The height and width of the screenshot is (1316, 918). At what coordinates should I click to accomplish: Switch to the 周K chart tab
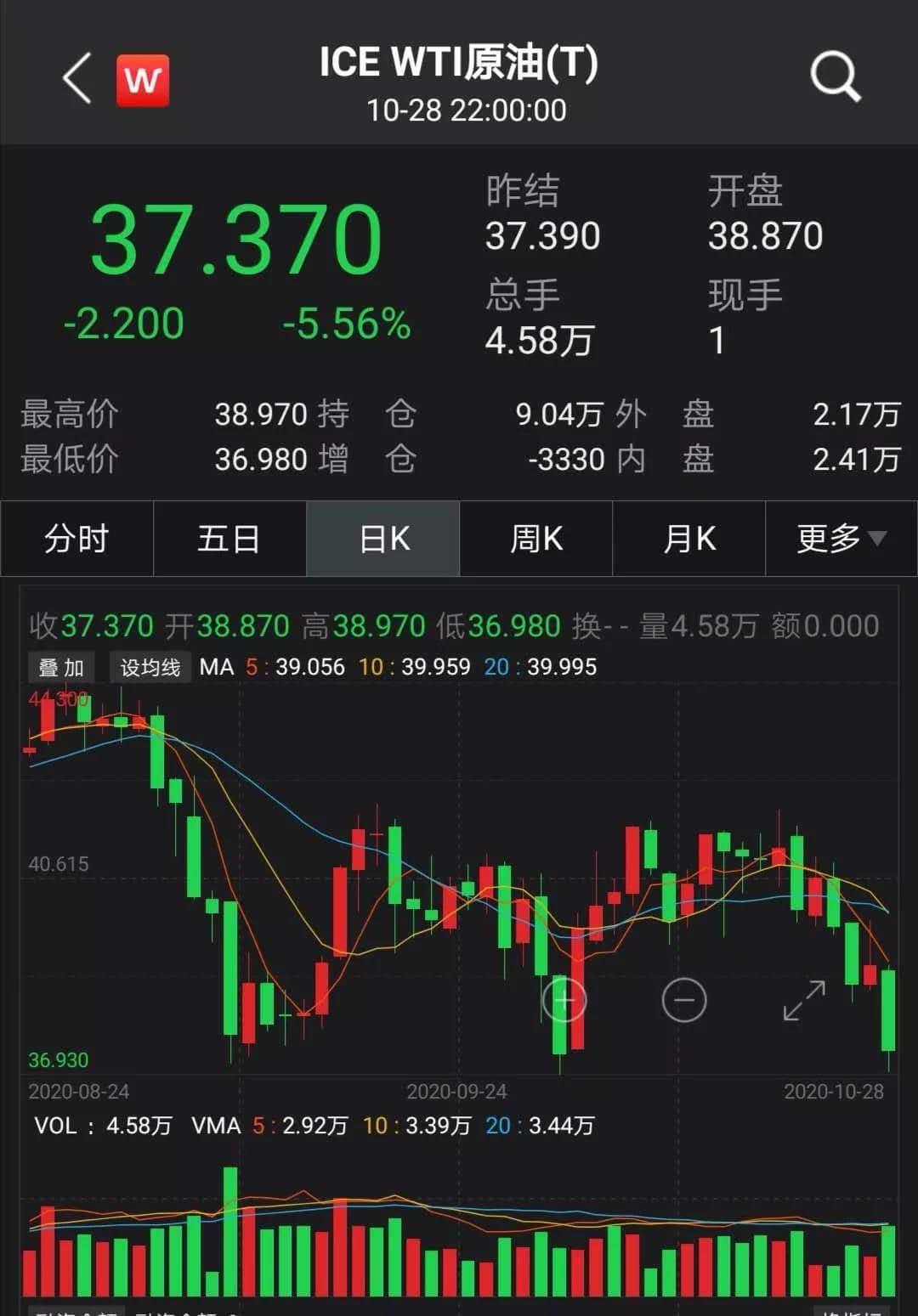(x=536, y=539)
